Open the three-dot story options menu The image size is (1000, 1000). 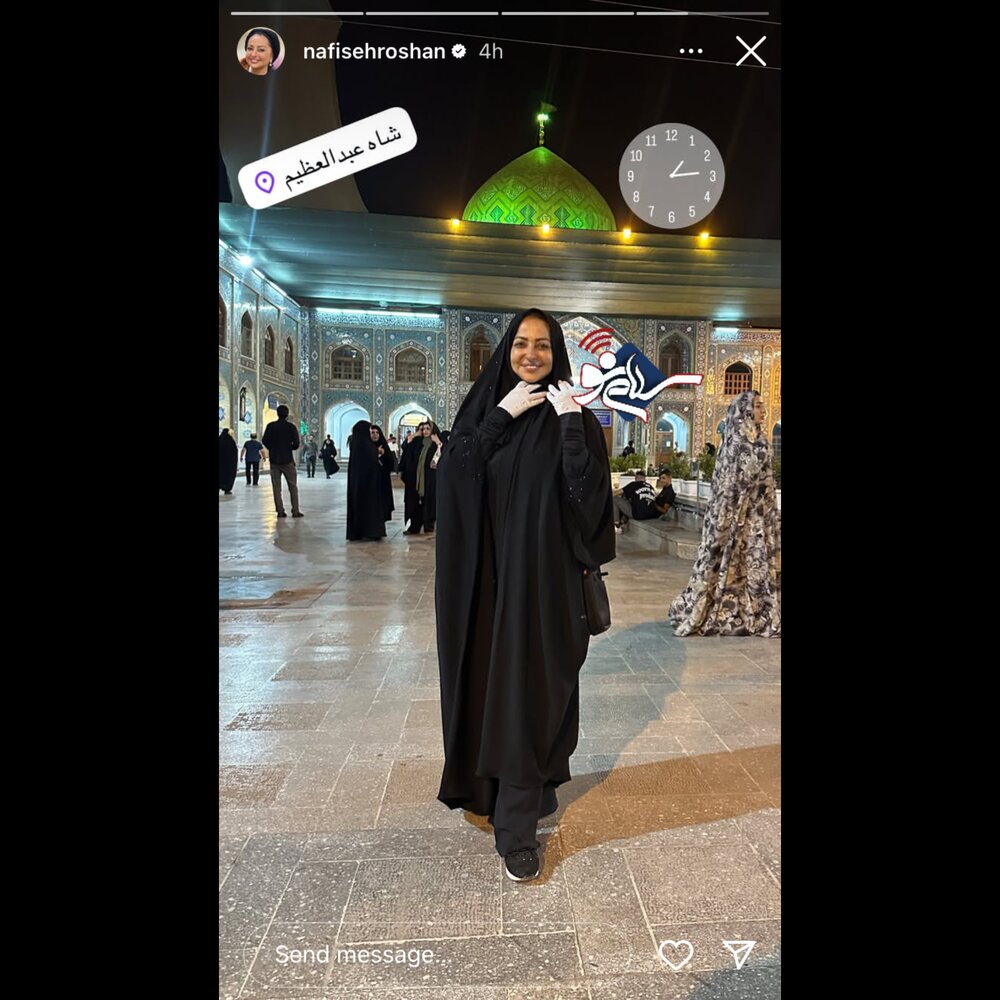coord(691,51)
